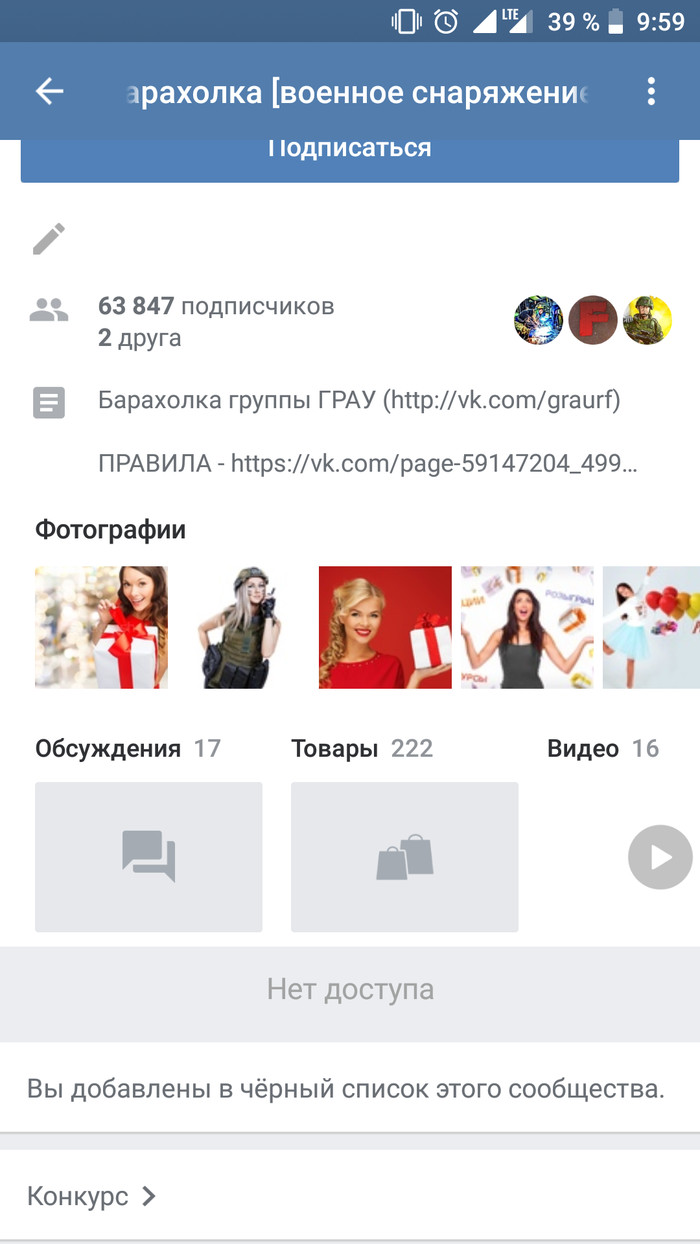View the 63 847 подписчиков list

coord(216,306)
